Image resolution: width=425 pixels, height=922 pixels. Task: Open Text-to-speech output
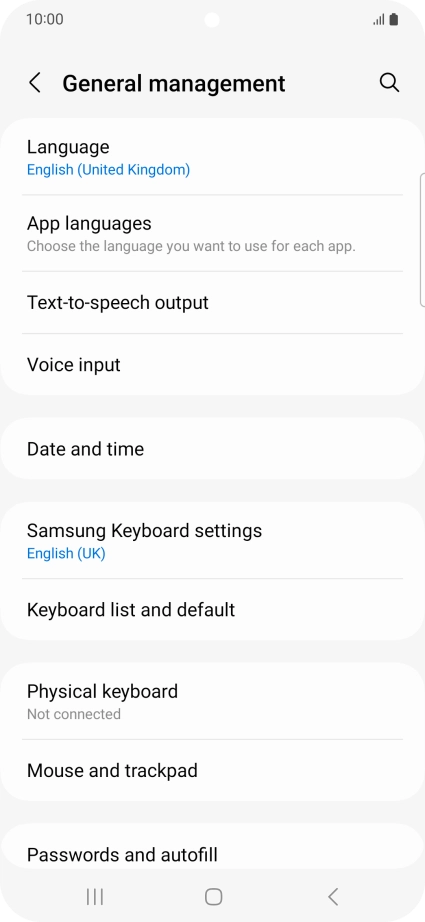(212, 302)
